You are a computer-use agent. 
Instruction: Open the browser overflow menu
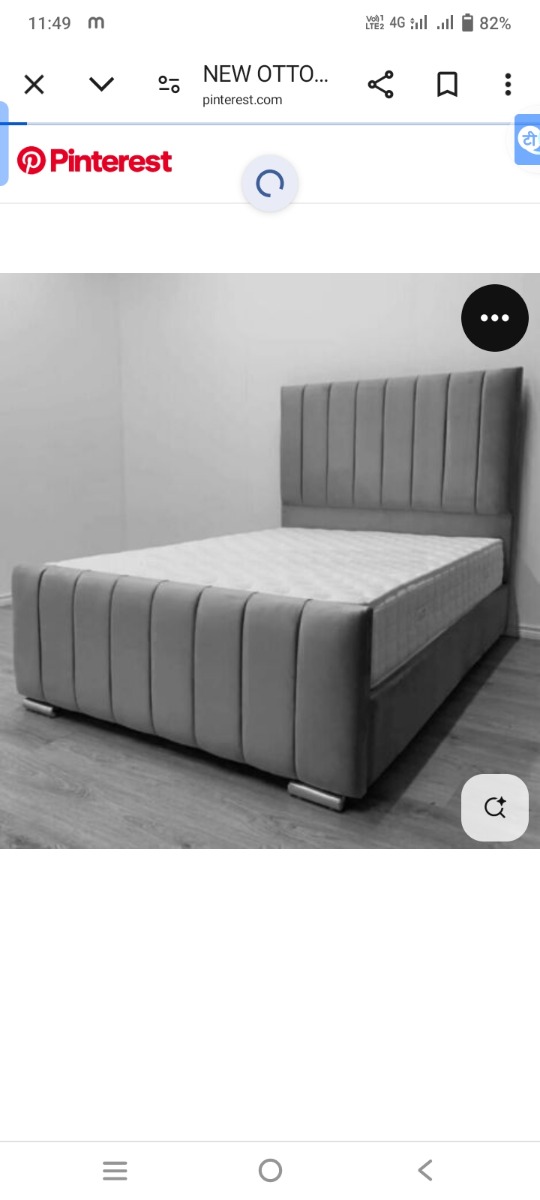coord(508,85)
